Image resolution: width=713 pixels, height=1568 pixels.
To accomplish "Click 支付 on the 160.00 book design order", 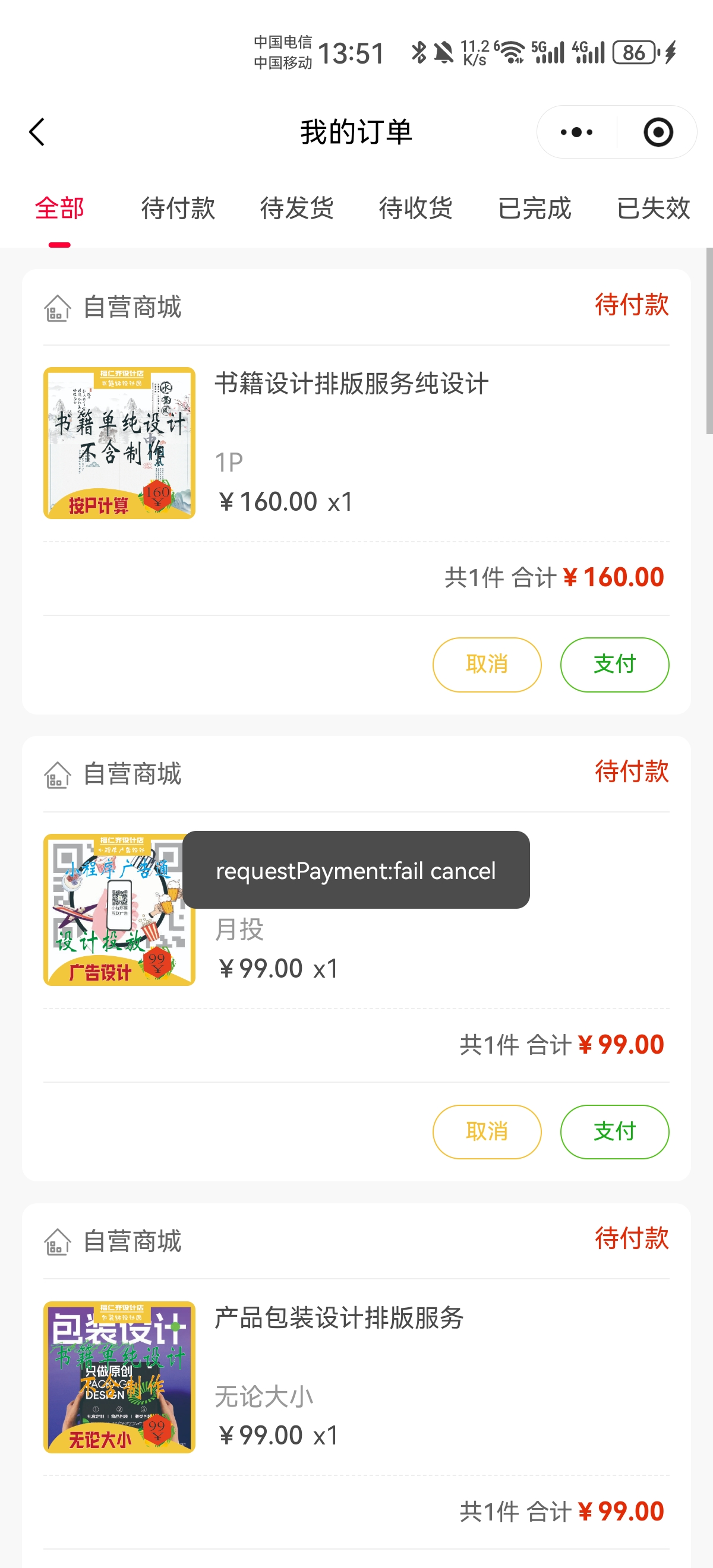I will coord(614,665).
